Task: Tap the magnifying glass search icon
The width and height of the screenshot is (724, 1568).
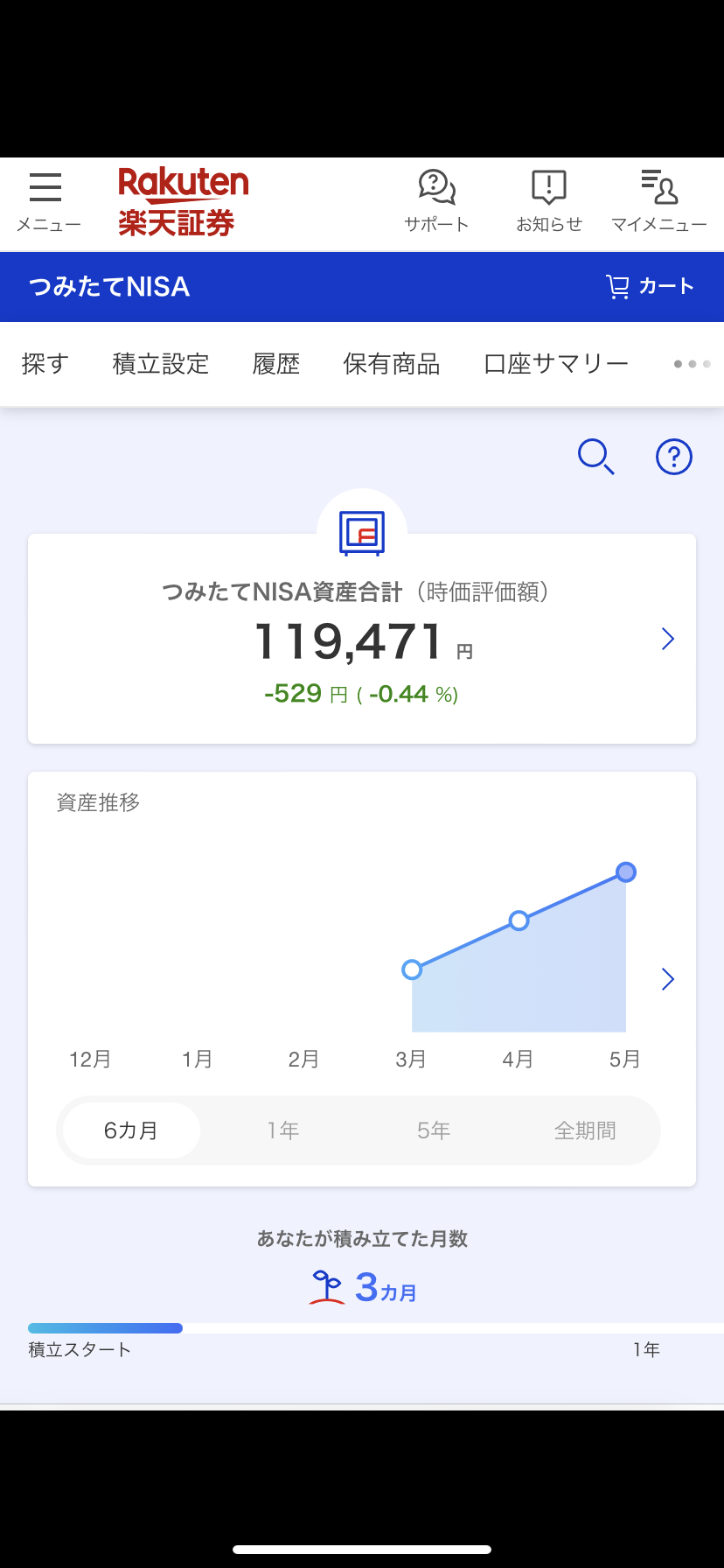Action: (x=596, y=457)
